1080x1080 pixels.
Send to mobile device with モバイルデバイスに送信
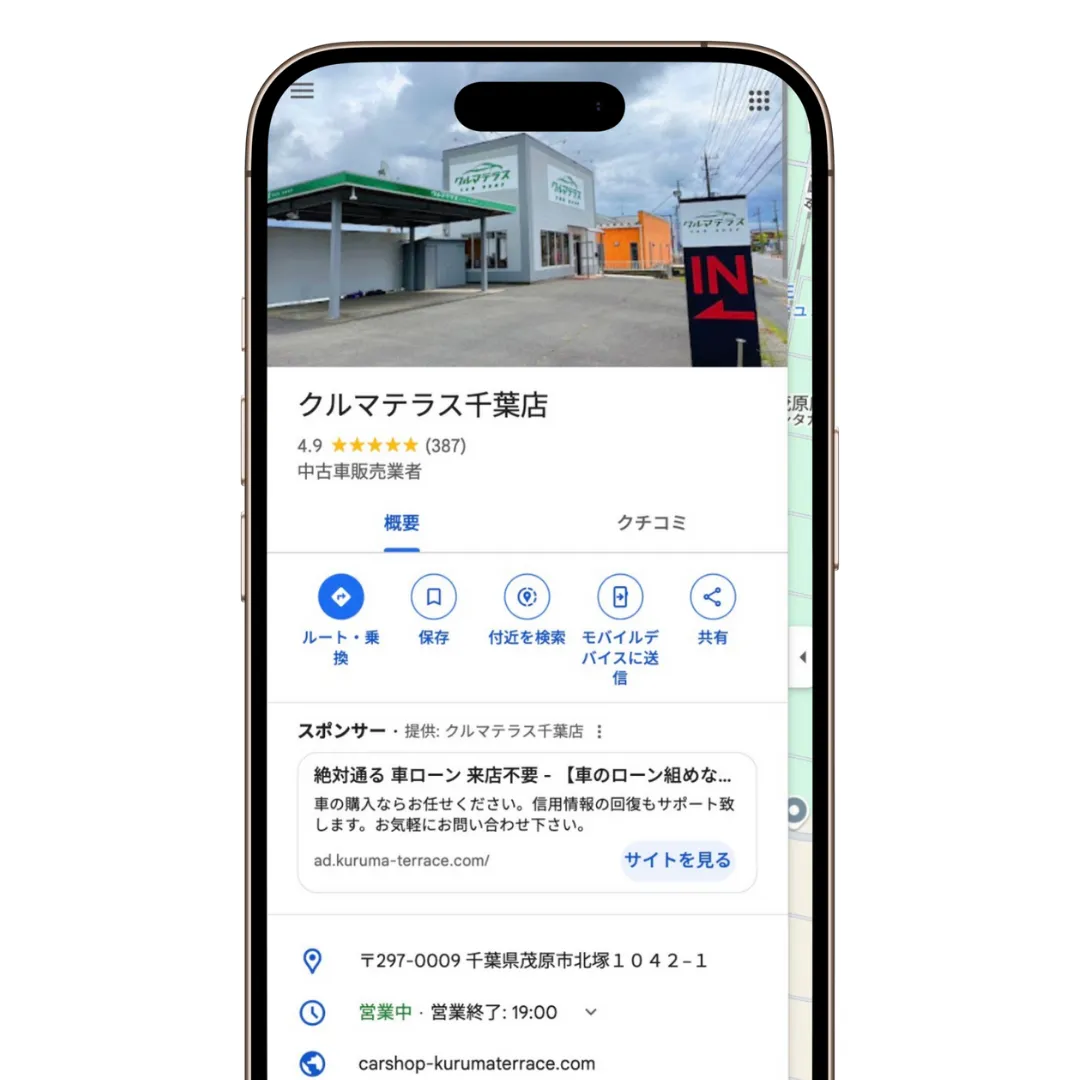[620, 598]
